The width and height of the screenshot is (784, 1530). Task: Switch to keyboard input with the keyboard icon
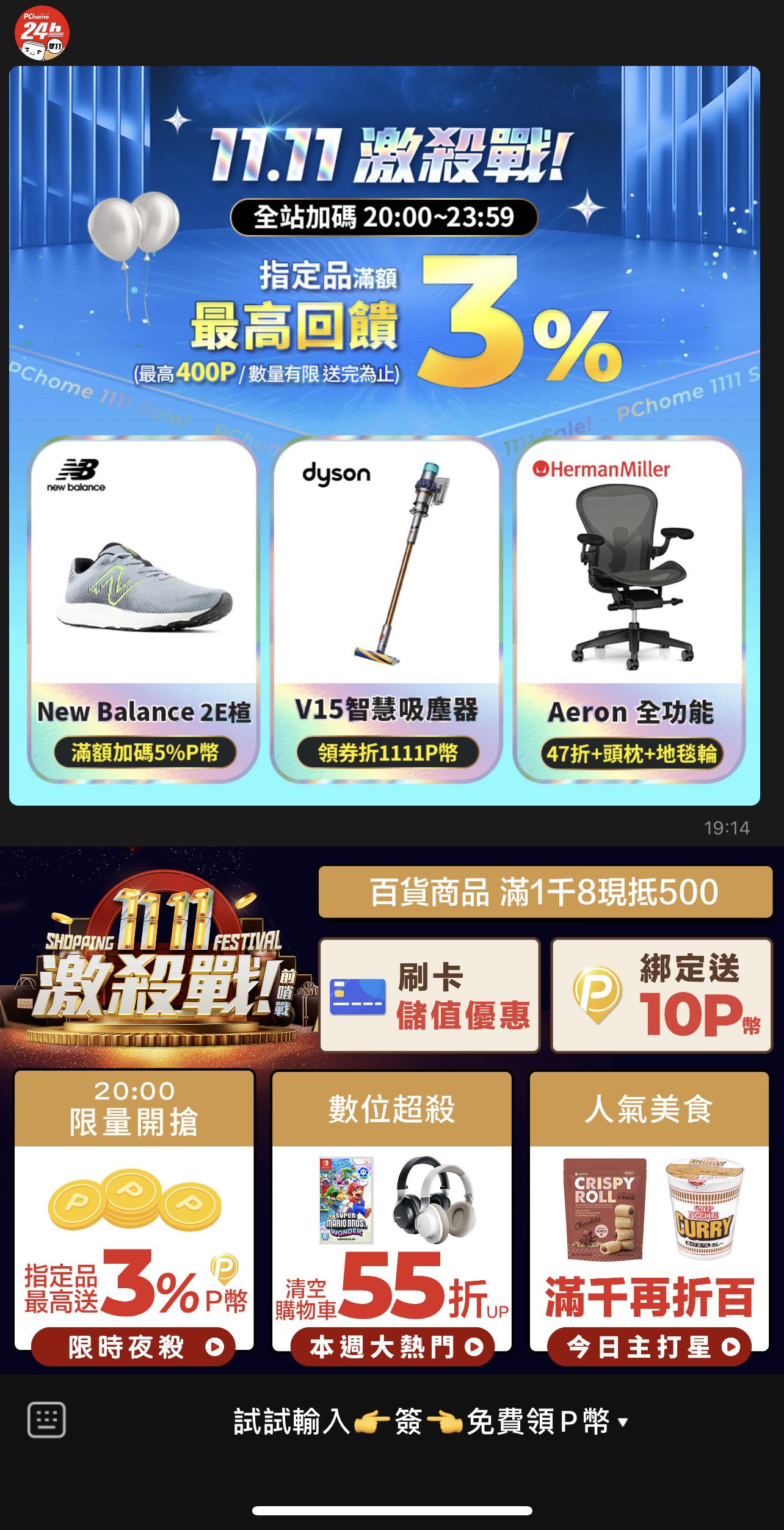(x=46, y=1420)
